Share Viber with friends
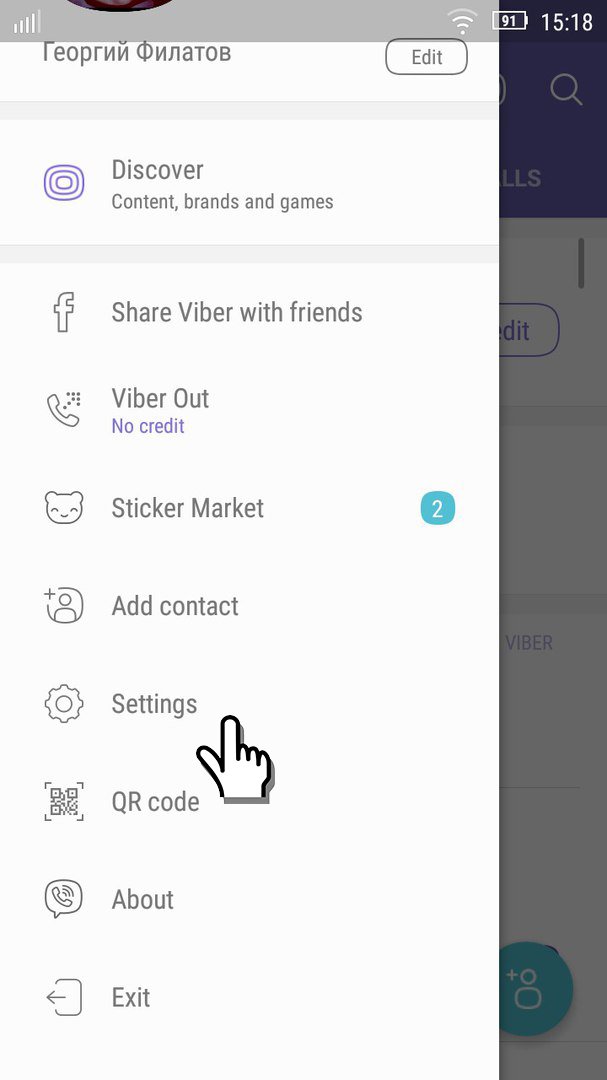Screen dimensions: 607x1080 click(236, 313)
